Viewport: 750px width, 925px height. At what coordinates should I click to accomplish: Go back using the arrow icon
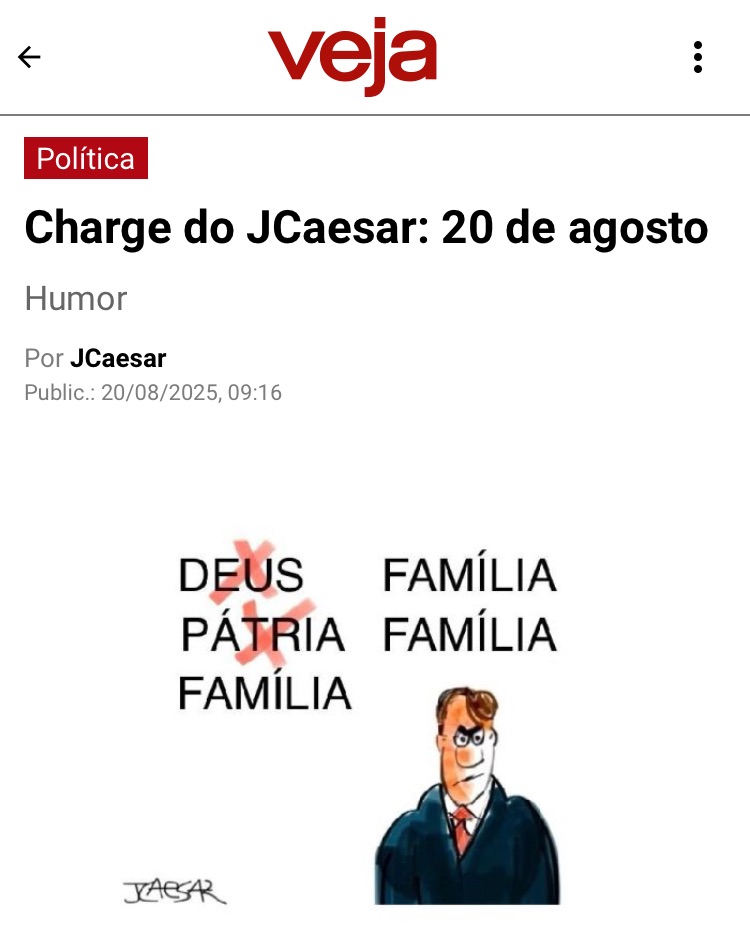click(30, 57)
